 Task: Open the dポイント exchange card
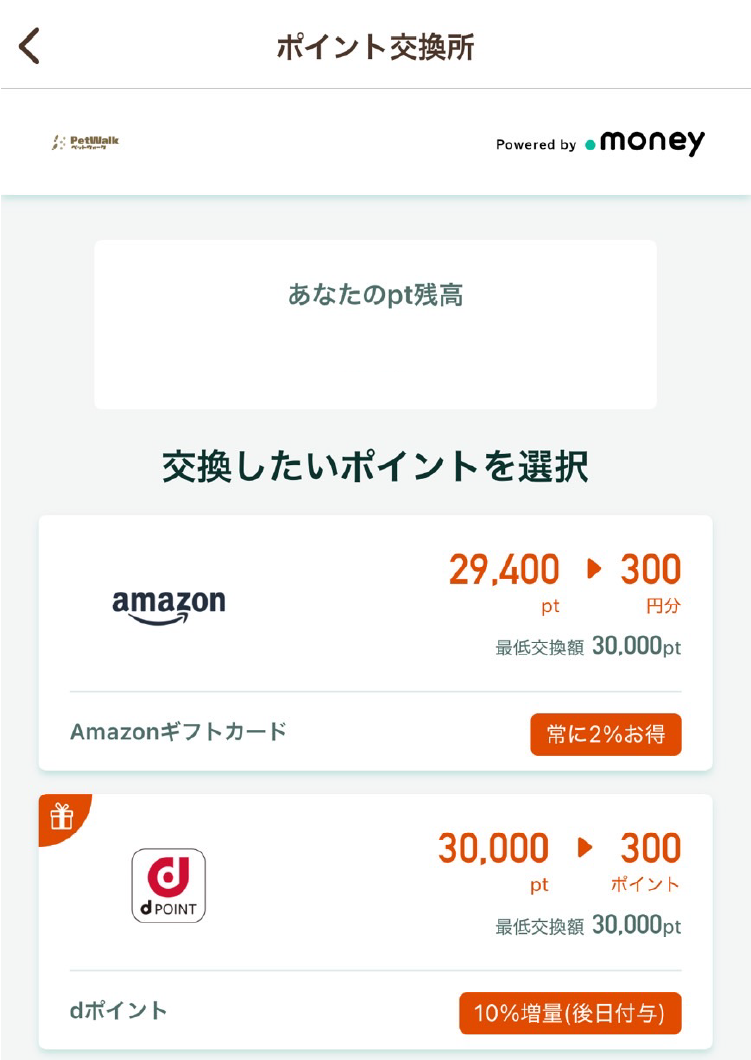(x=375, y=920)
